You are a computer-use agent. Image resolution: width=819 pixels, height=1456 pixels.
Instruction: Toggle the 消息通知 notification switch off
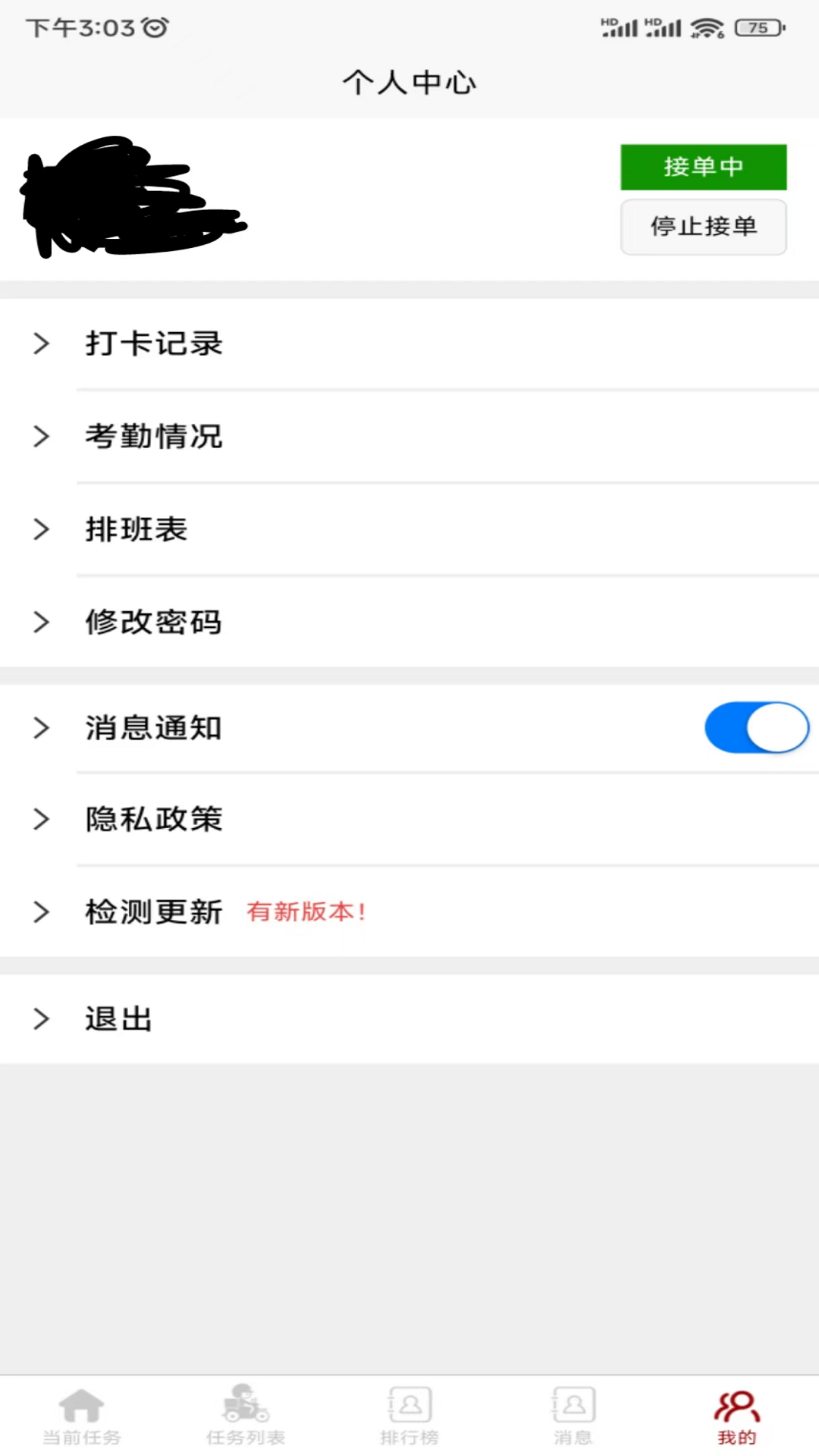756,728
